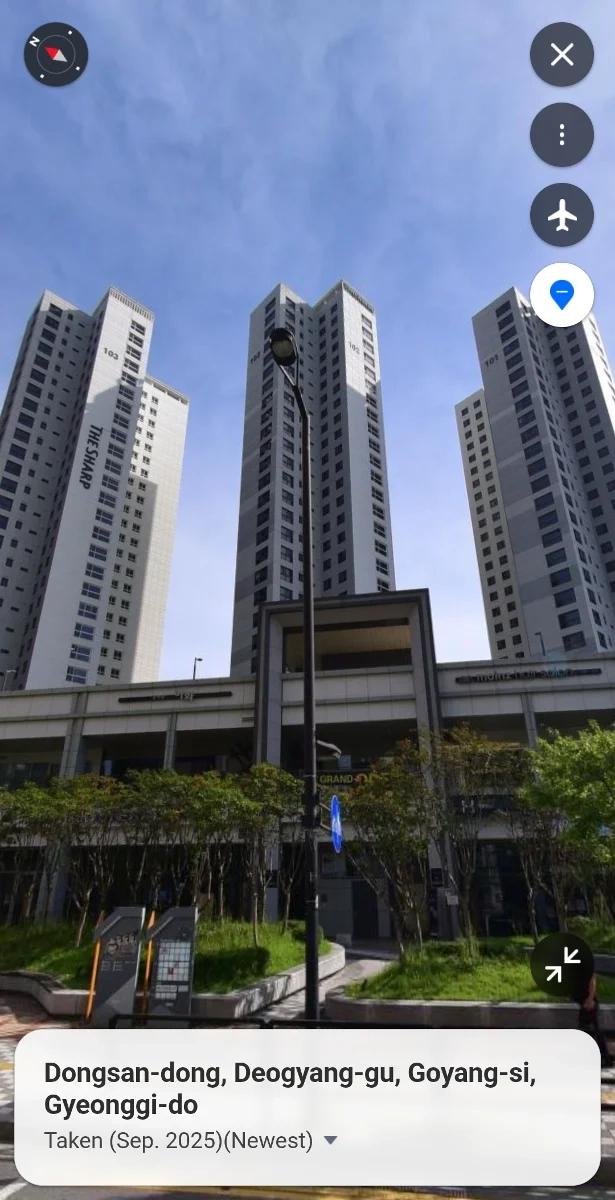Open the three-dot overflow menu
This screenshot has width=615, height=1200.
562,135
